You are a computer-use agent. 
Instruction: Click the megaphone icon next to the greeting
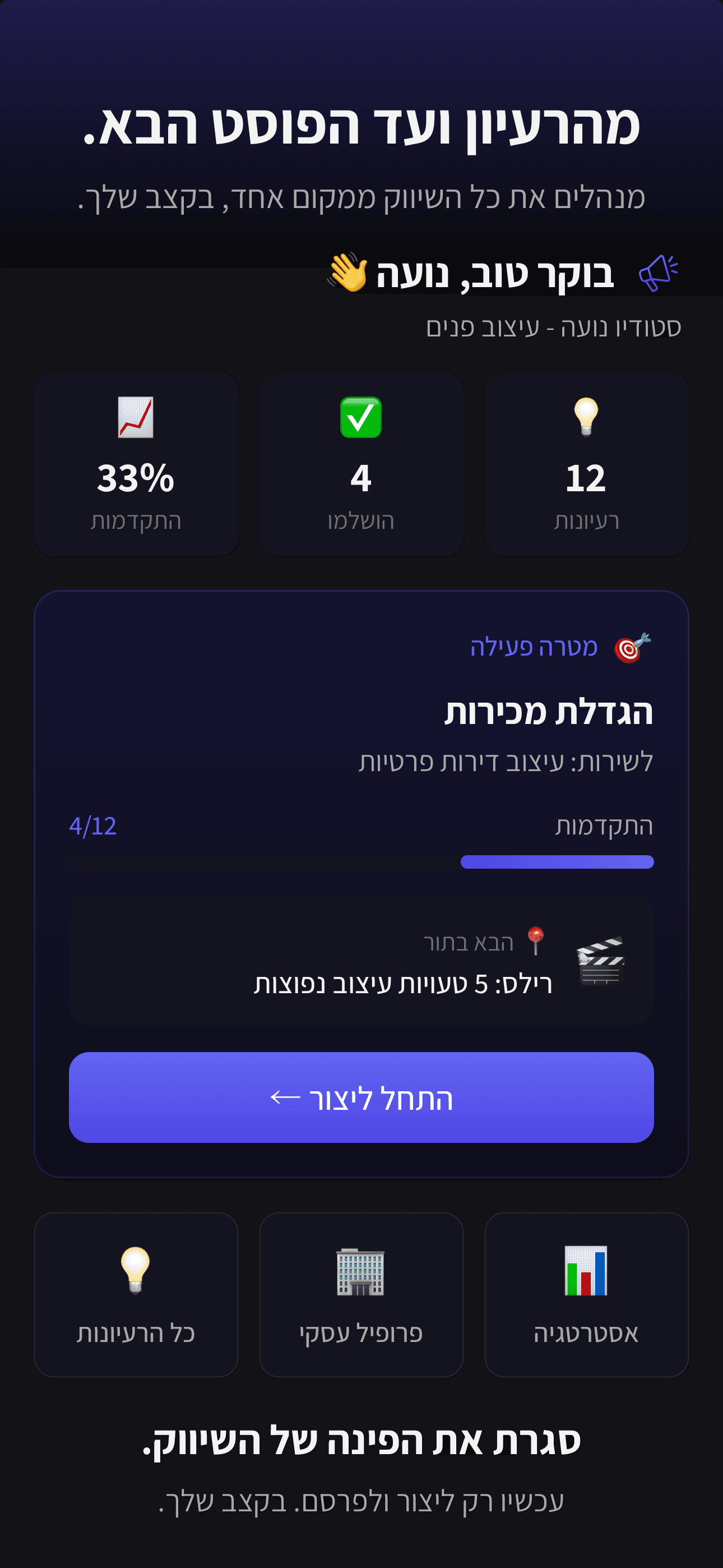point(658,271)
